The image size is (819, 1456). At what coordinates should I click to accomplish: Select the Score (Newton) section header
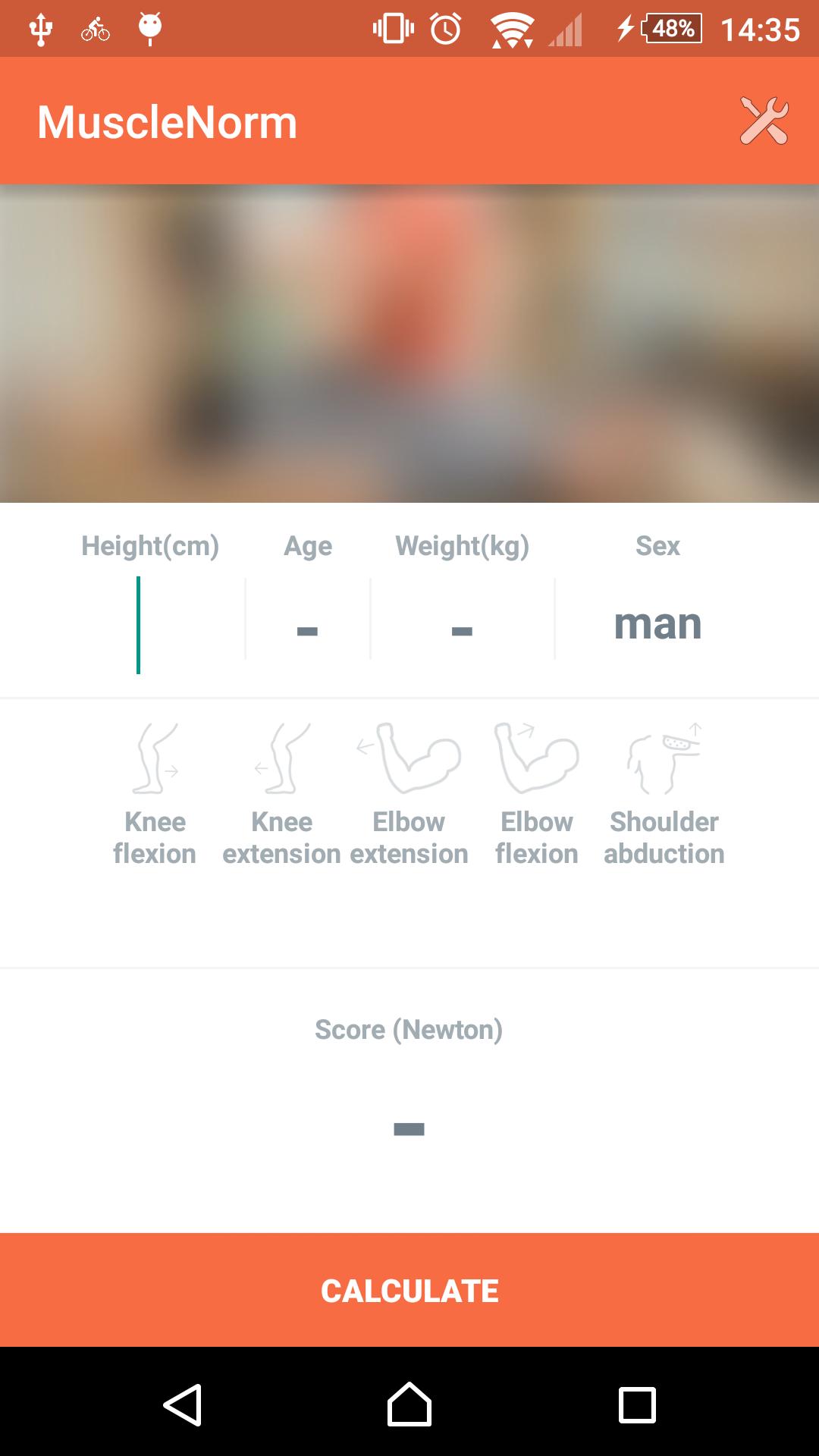point(409,1029)
